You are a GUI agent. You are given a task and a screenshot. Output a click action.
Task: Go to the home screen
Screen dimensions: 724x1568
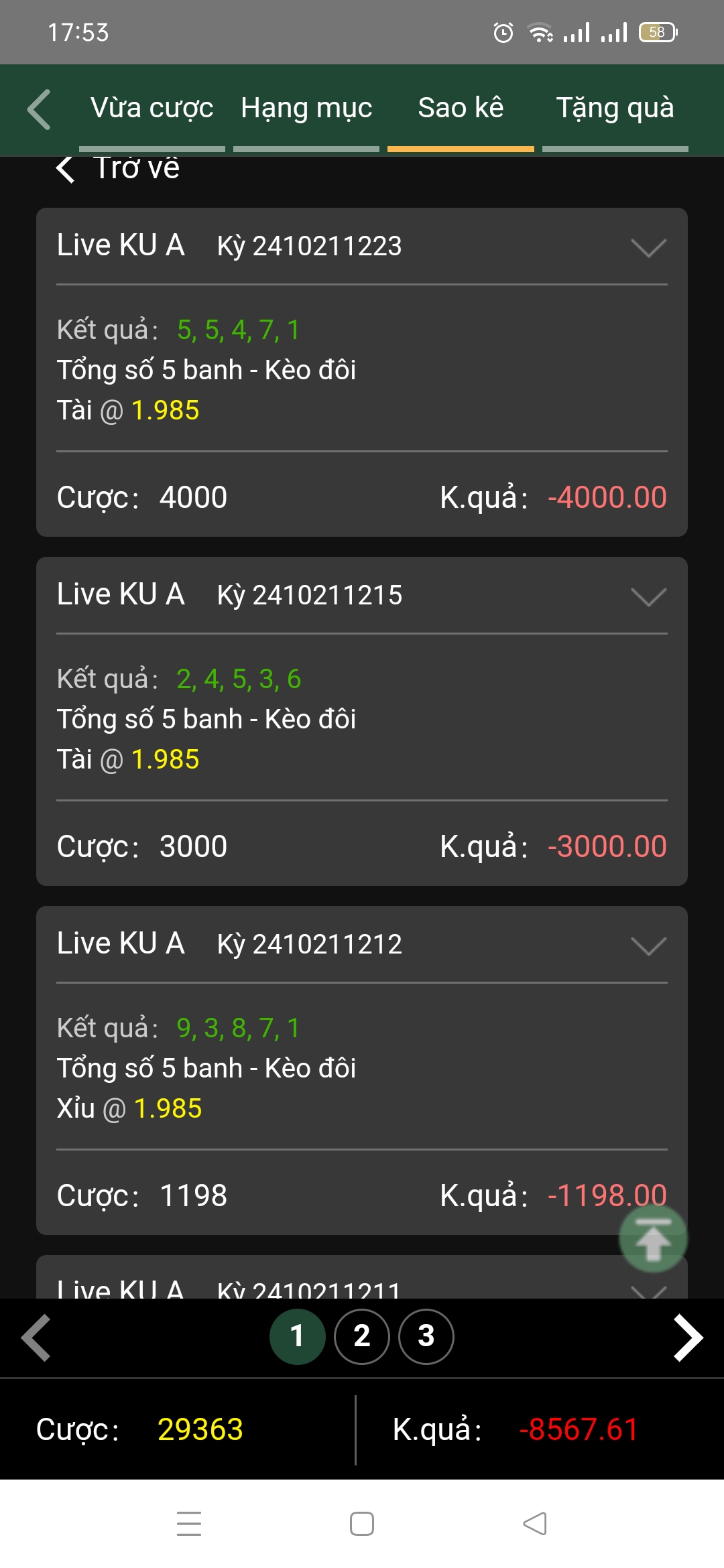pyautogui.click(x=362, y=1524)
